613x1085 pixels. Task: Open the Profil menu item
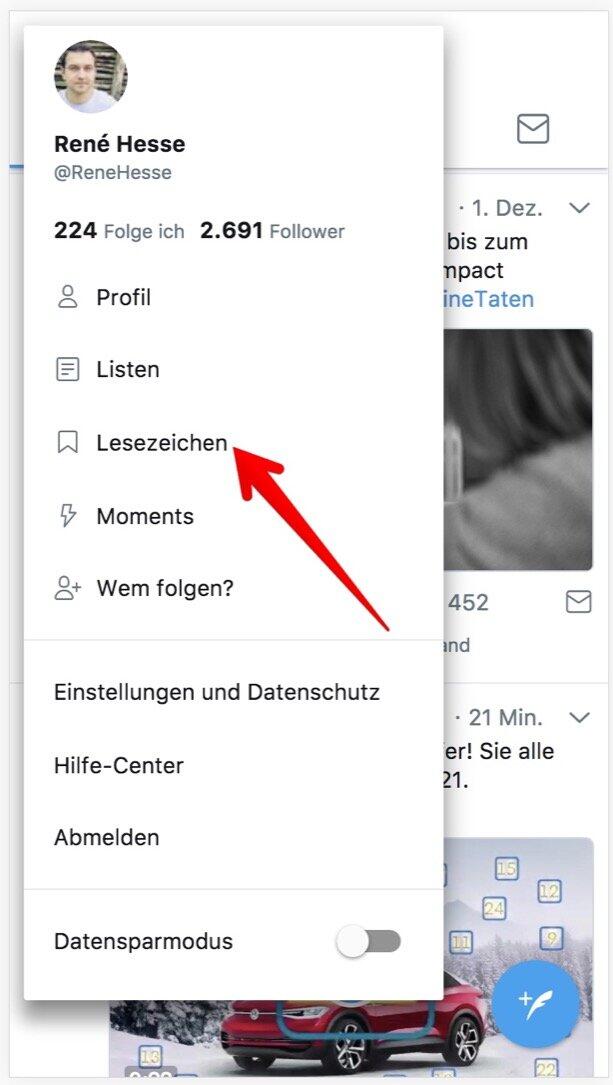click(x=123, y=297)
